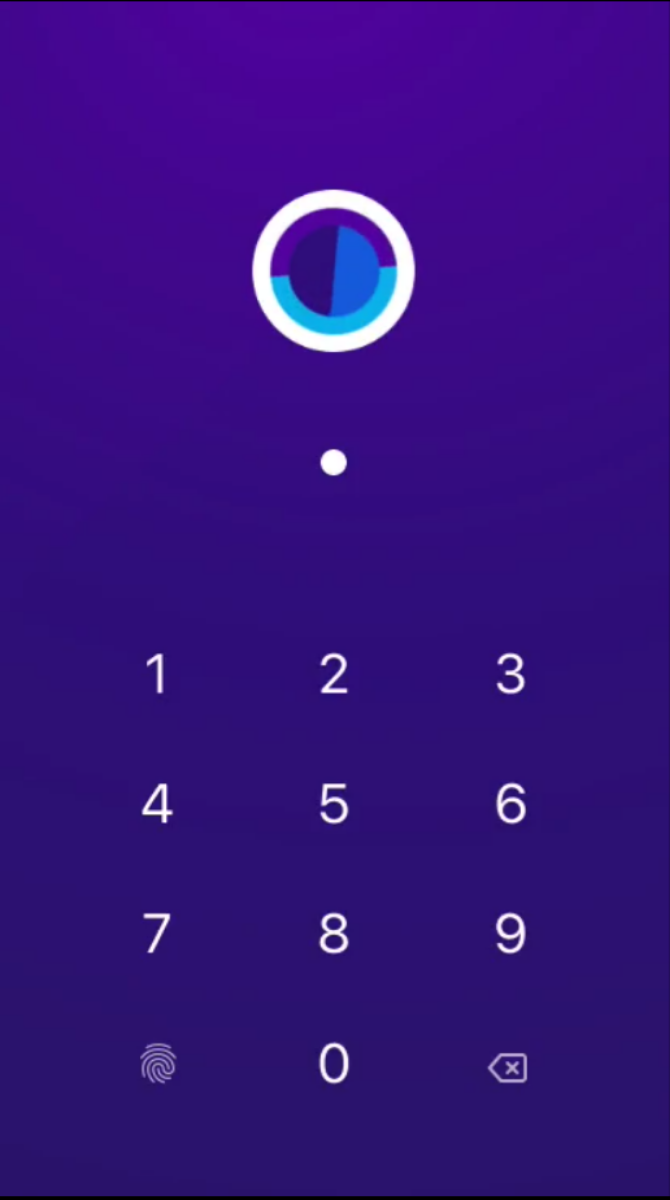Delete the last entered digit
Viewport: 670px width, 1200px height.
point(508,1068)
